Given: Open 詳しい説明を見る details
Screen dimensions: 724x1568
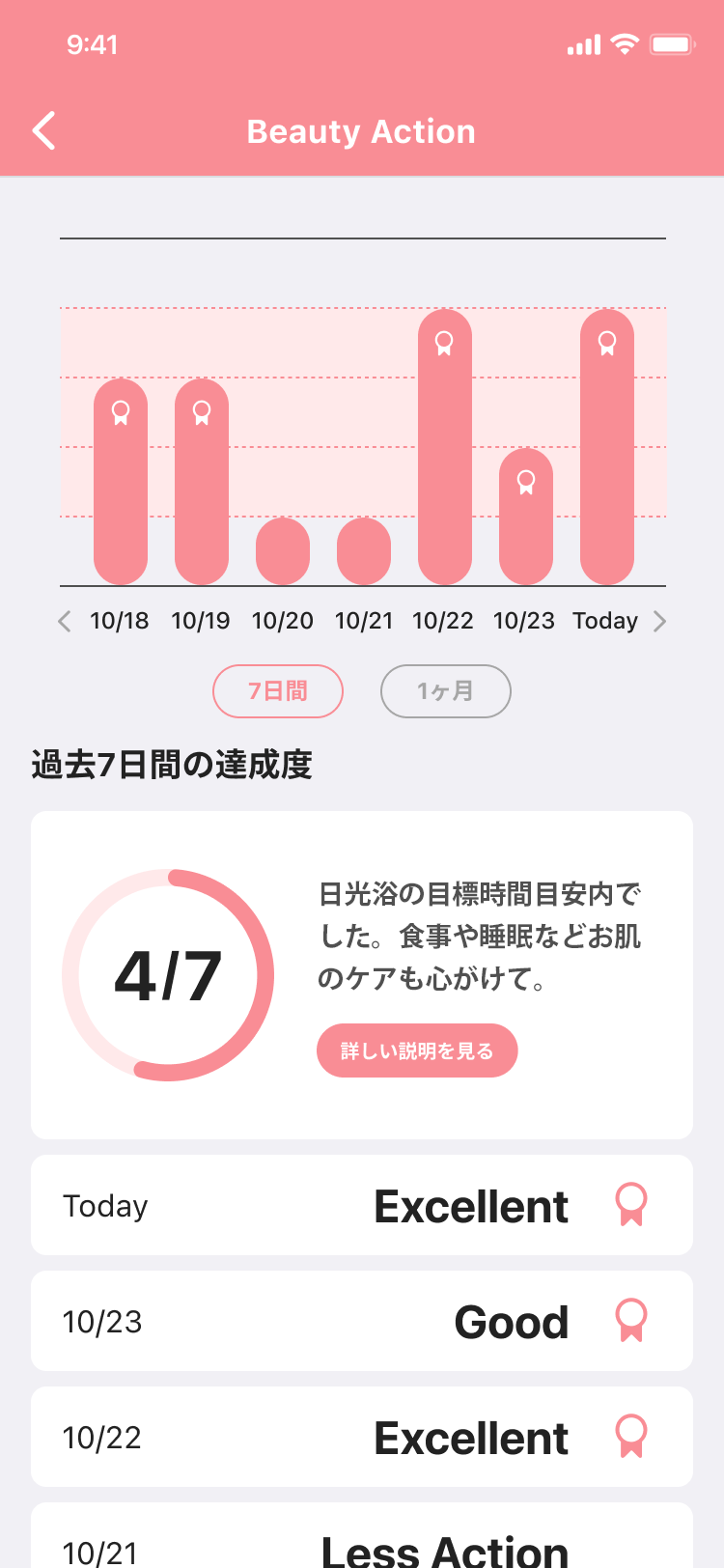Looking at the screenshot, I should click(417, 1050).
